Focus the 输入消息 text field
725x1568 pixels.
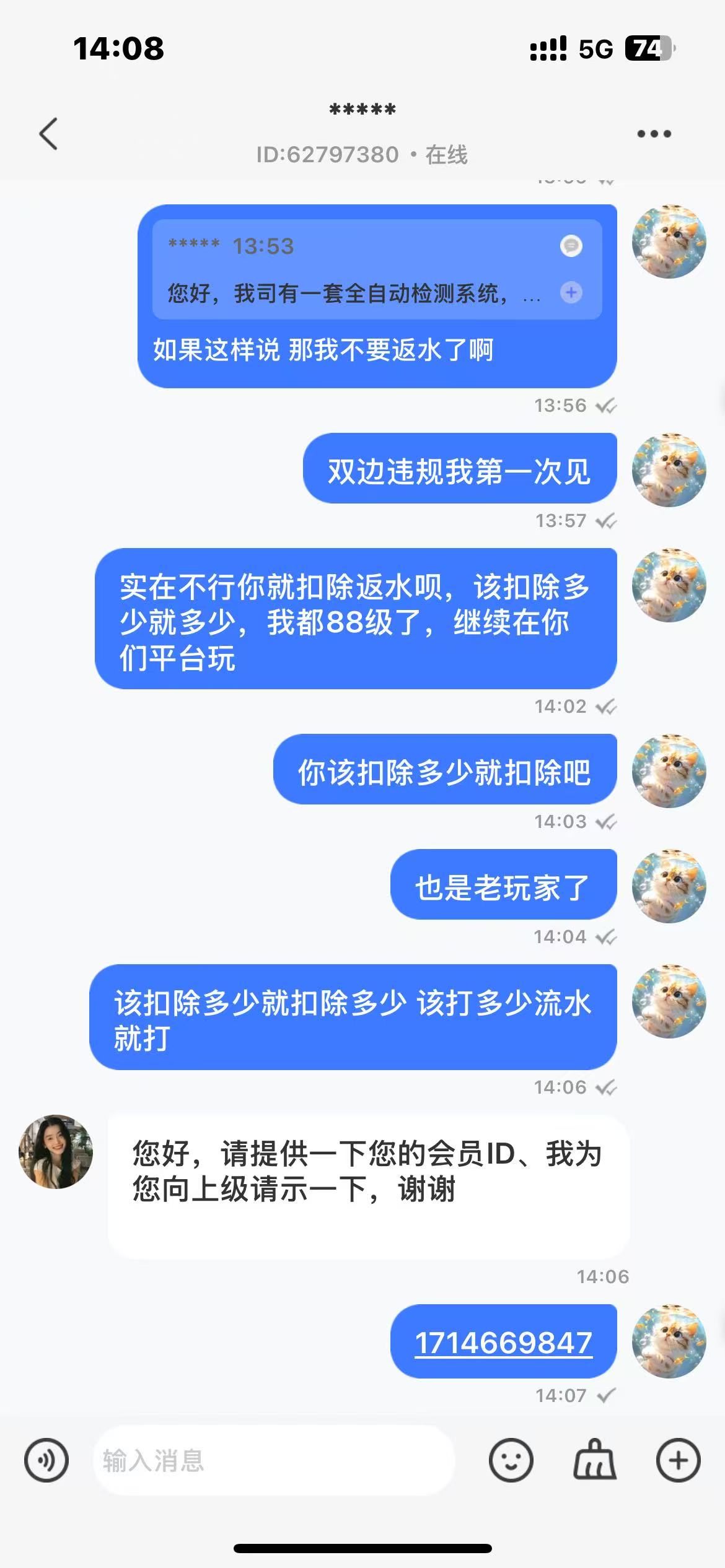273,1460
